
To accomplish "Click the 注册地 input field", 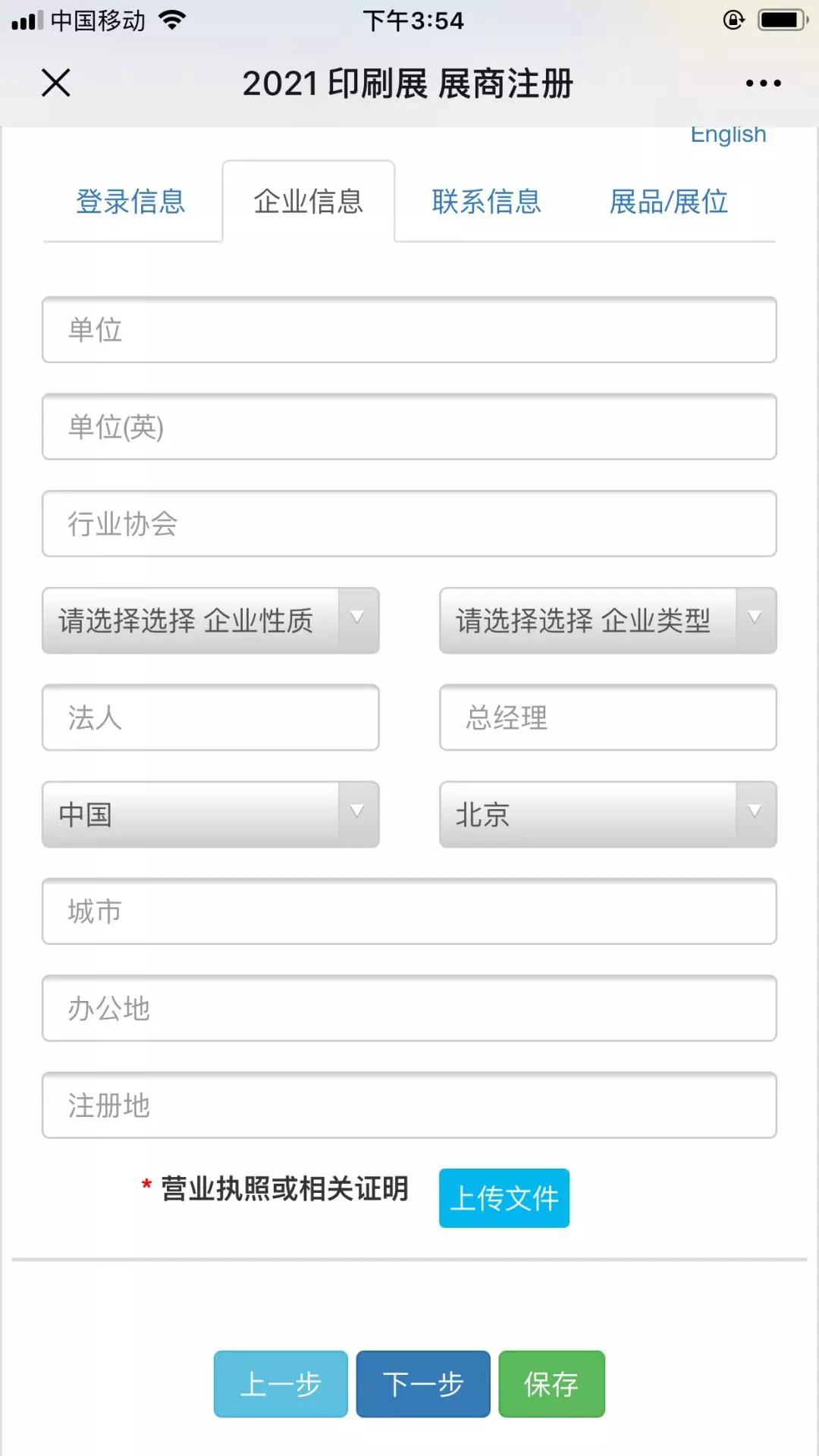I will [x=409, y=1106].
